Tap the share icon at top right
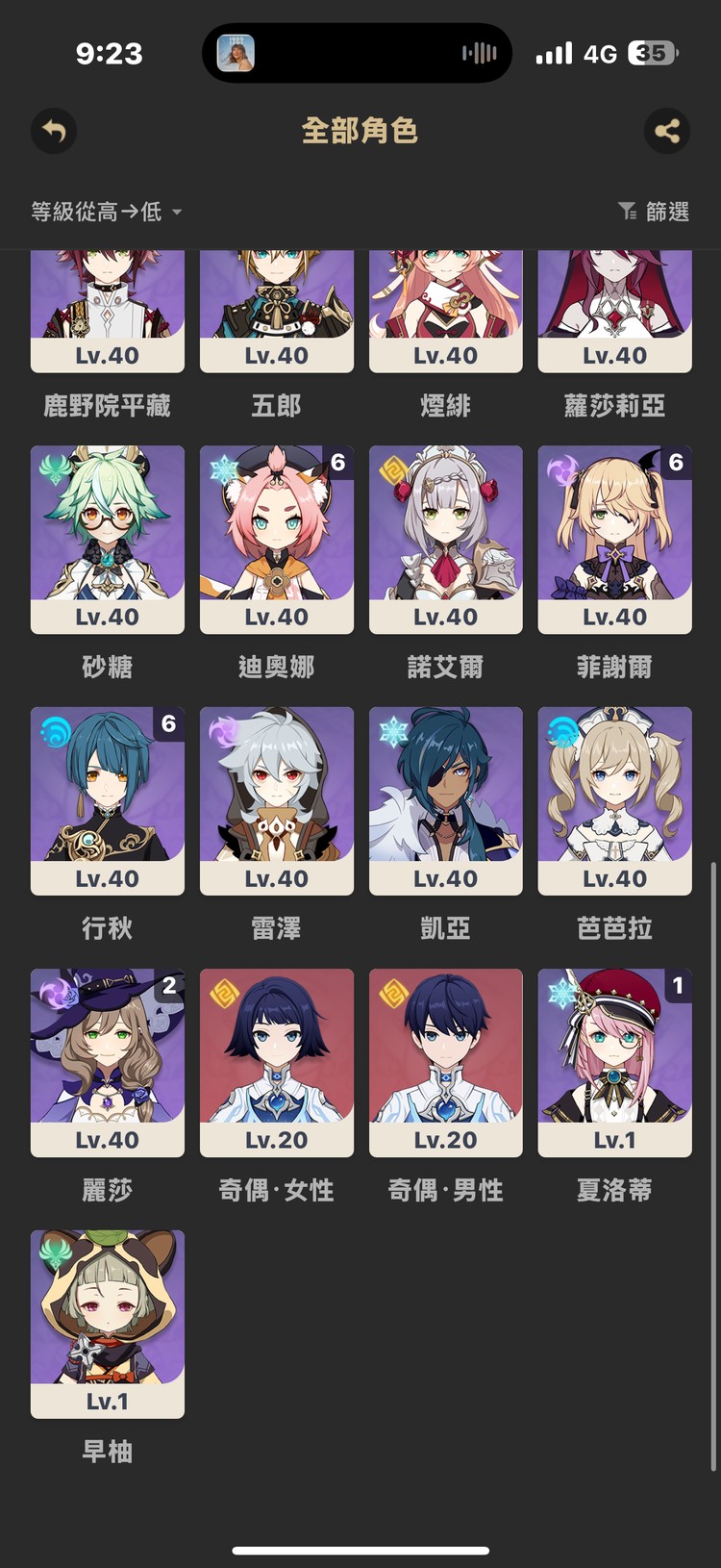Screen dimensions: 721x1568 click(x=667, y=132)
